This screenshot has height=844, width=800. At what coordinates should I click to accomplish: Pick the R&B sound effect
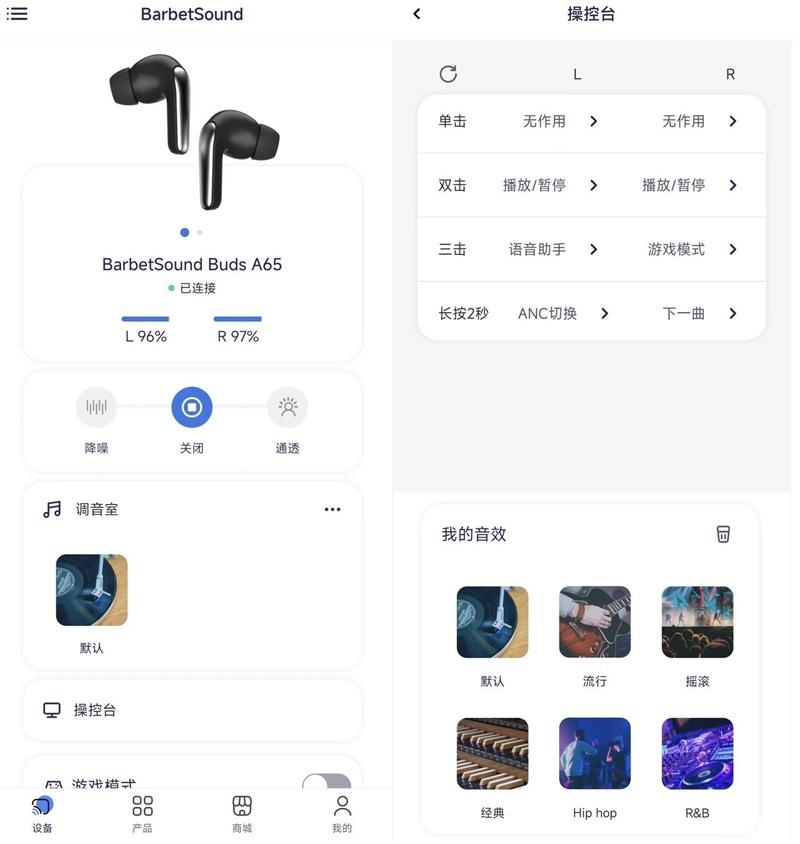pyautogui.click(x=697, y=753)
